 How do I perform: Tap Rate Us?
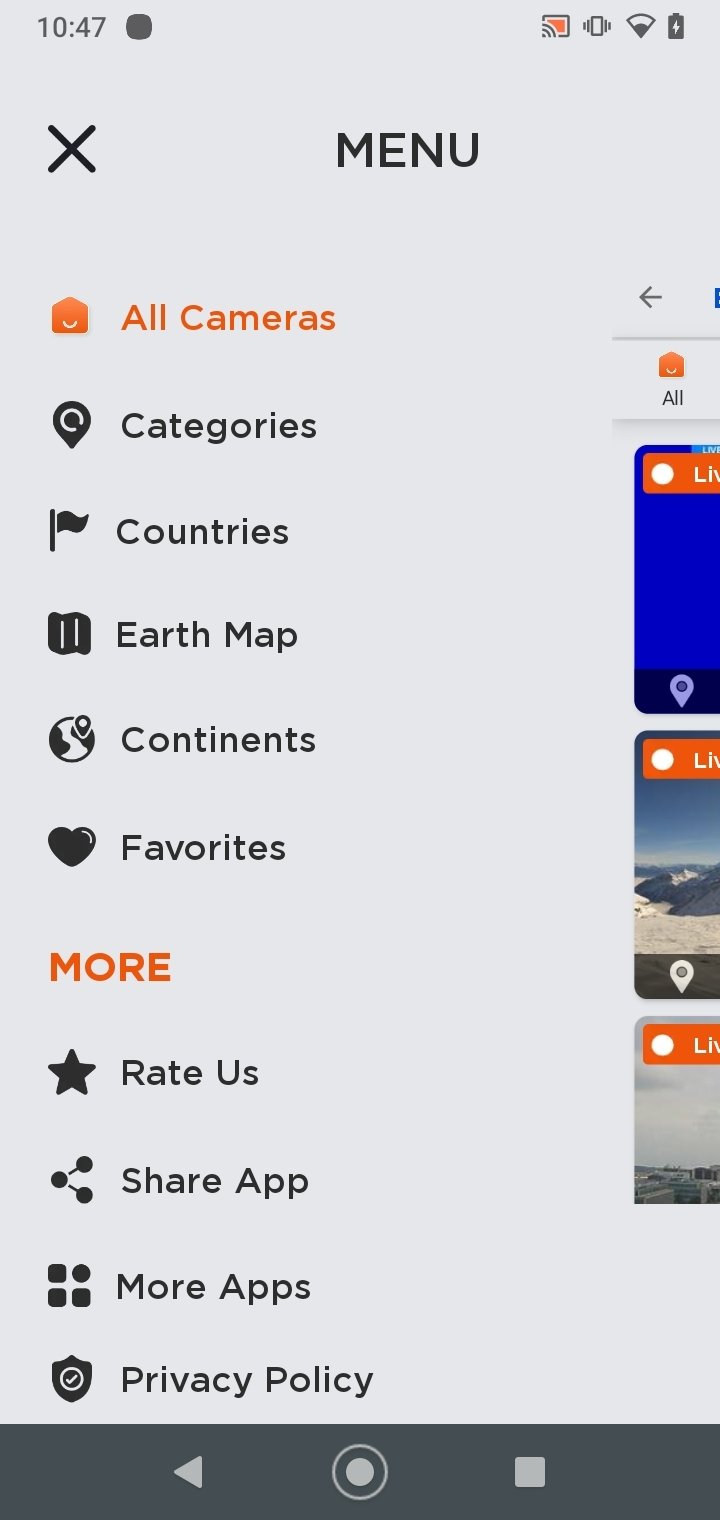[x=154, y=1073]
